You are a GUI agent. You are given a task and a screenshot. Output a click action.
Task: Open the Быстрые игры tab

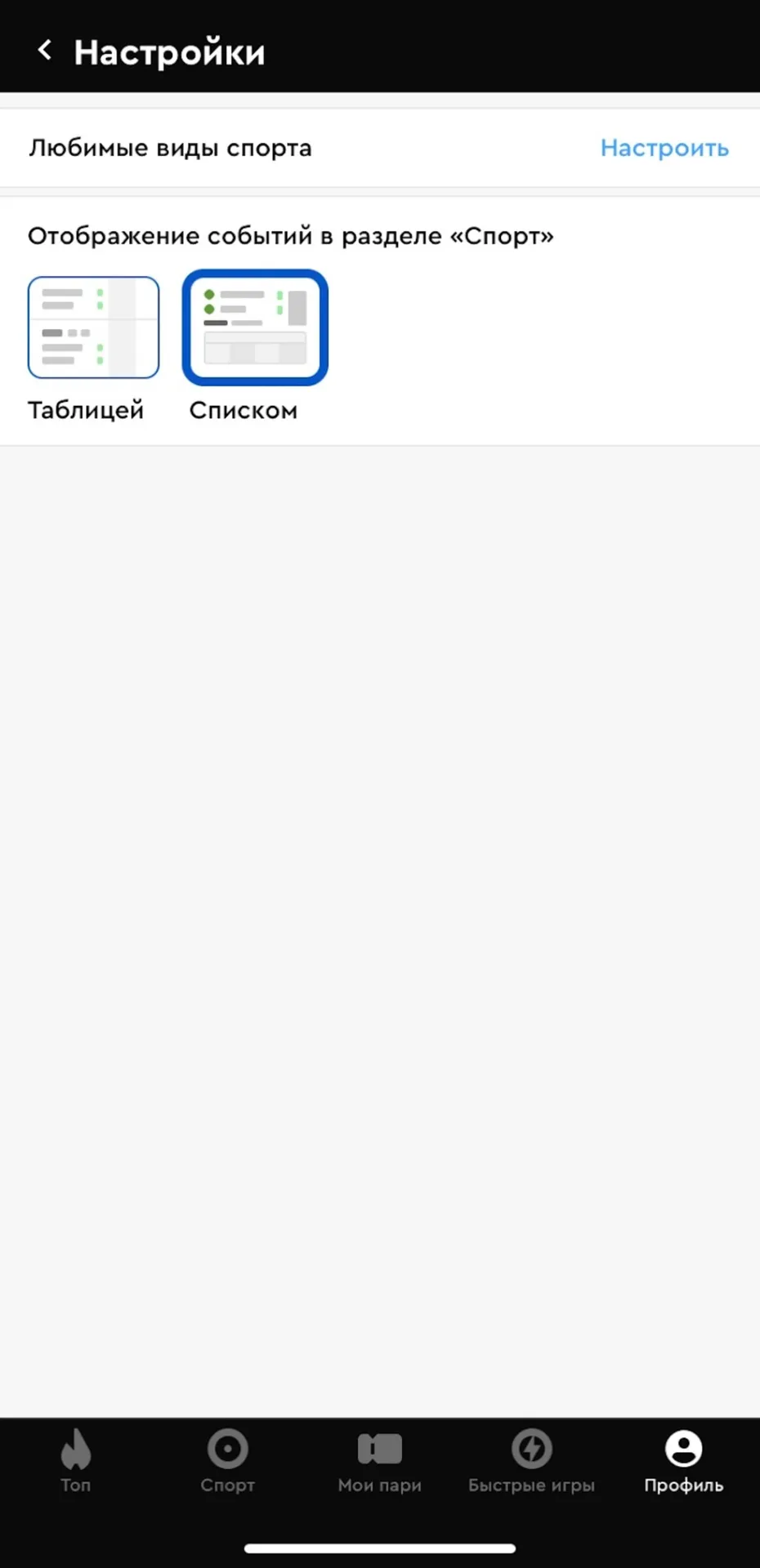(531, 1461)
